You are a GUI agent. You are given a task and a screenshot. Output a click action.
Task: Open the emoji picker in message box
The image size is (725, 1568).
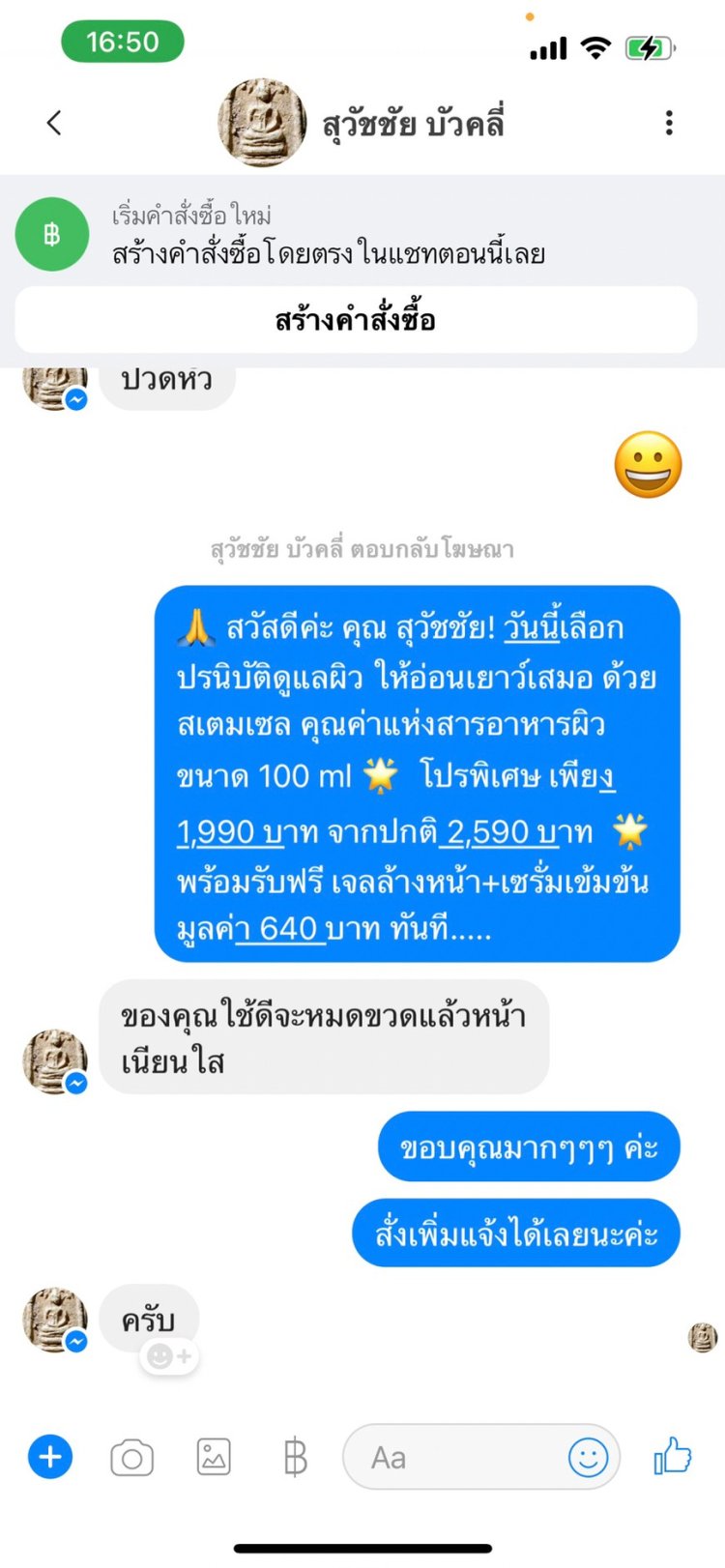pyautogui.click(x=588, y=1457)
